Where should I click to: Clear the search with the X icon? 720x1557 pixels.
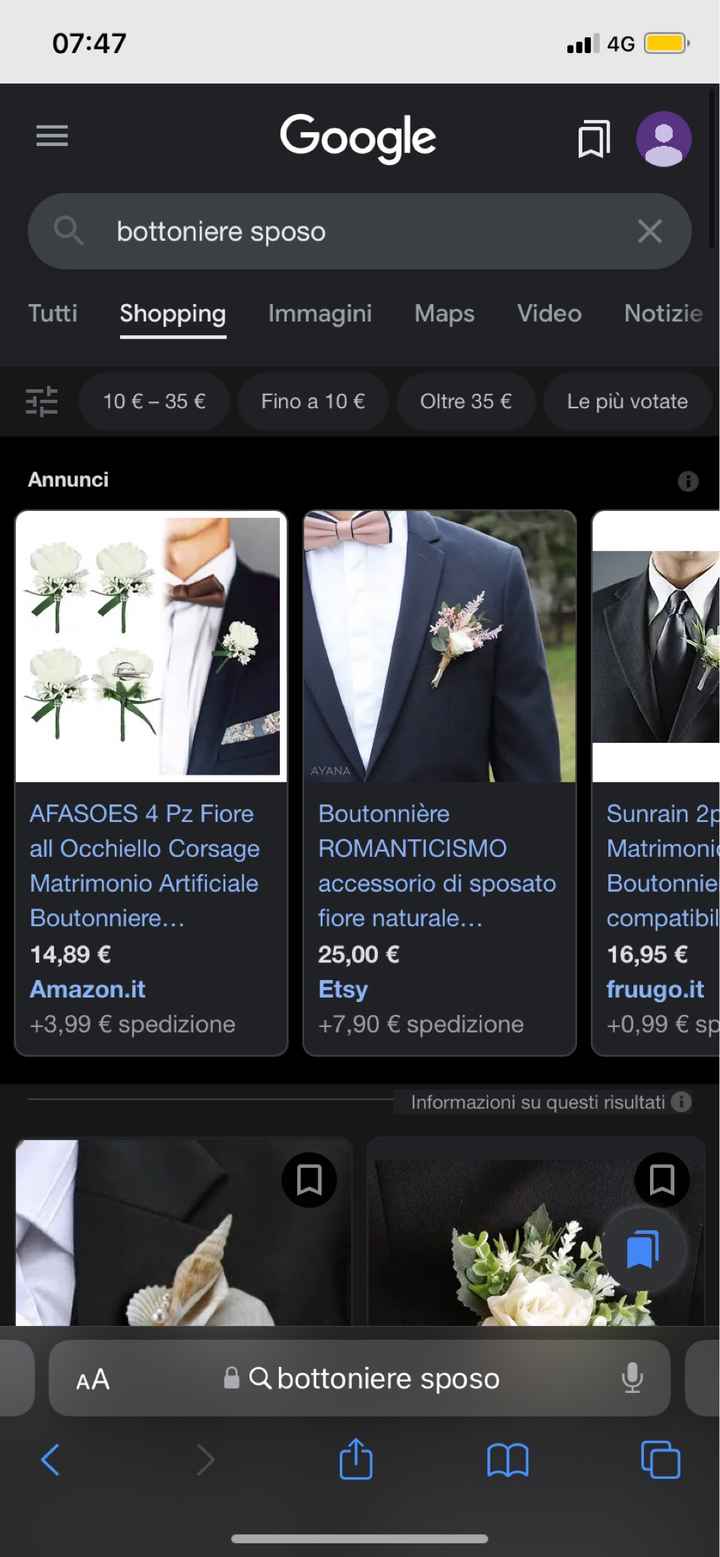point(649,231)
